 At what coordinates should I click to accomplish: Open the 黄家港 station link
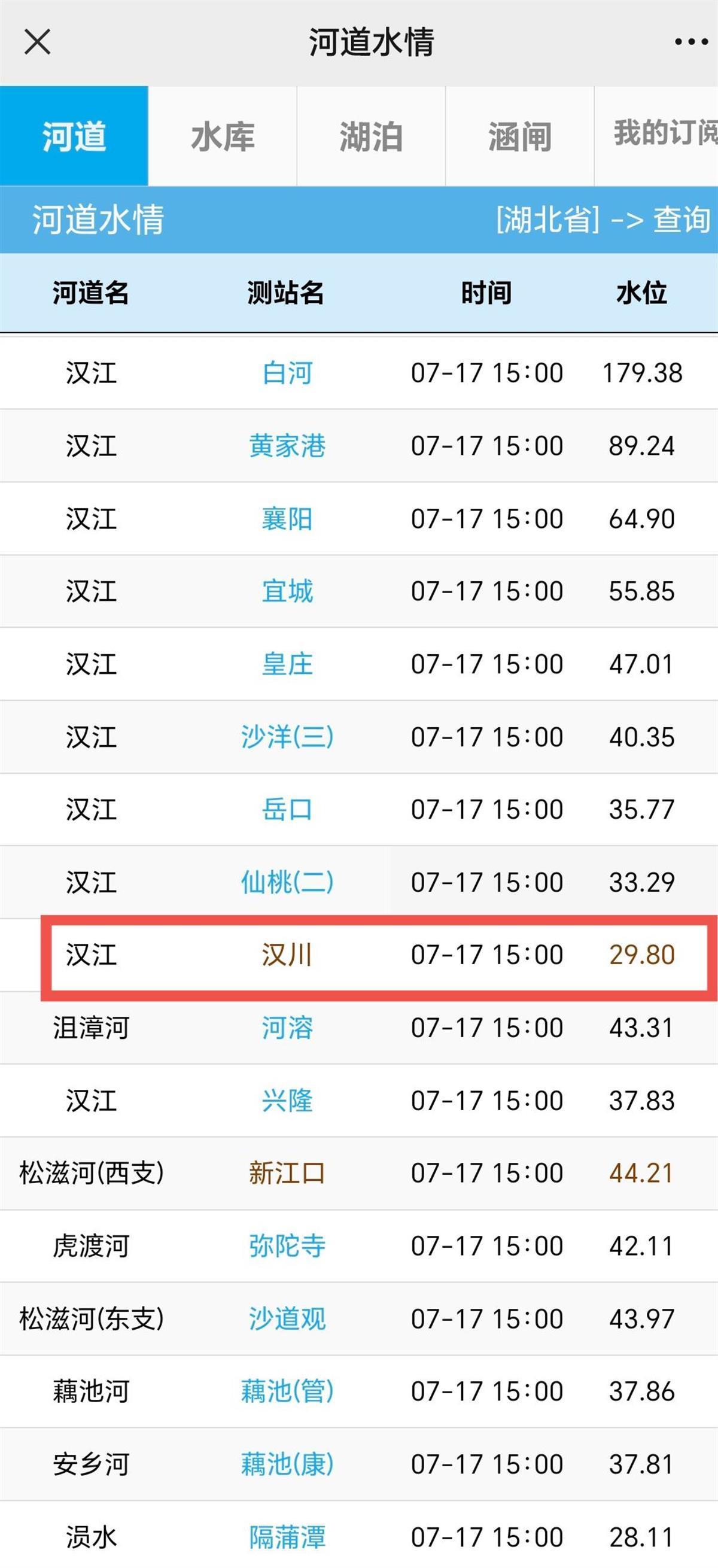pyautogui.click(x=287, y=446)
